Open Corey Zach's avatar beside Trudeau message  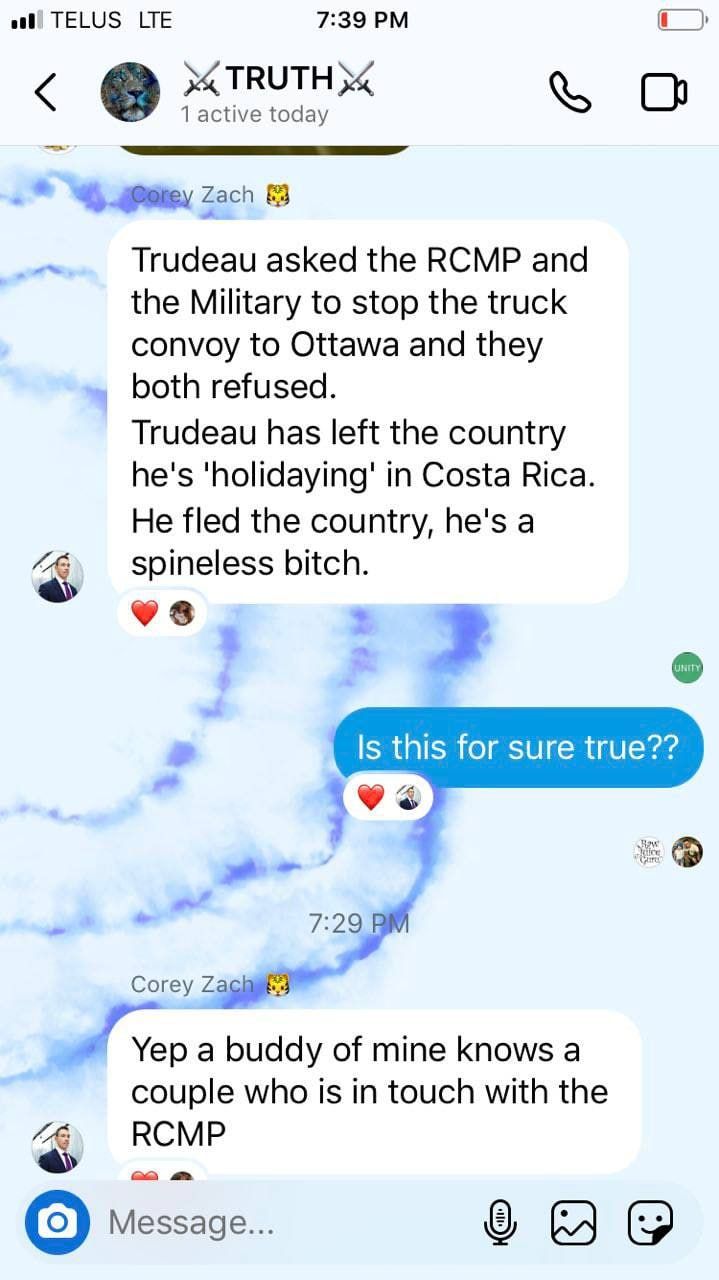point(58,577)
